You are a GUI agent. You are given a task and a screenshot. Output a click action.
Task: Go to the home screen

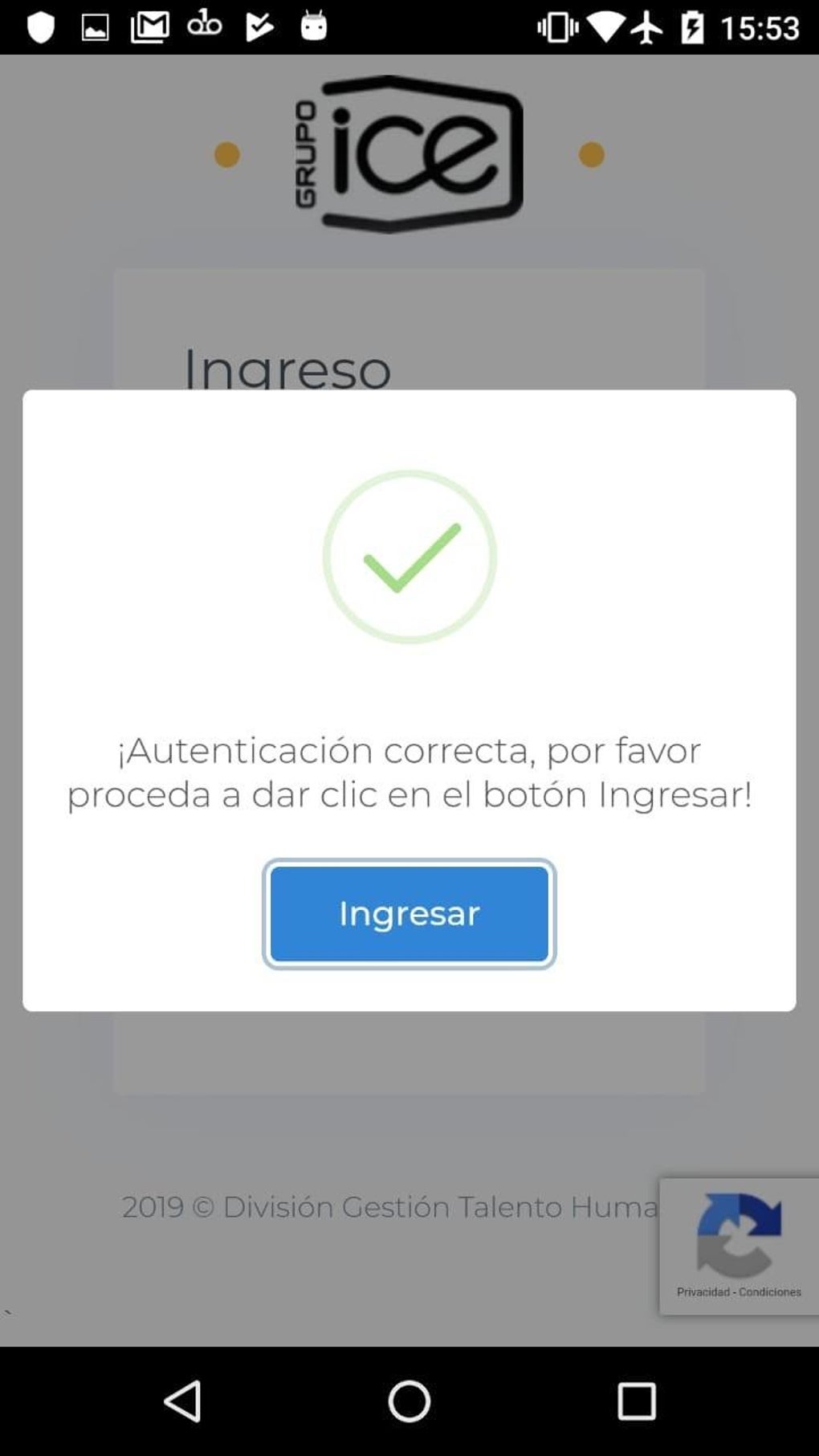point(409,1401)
